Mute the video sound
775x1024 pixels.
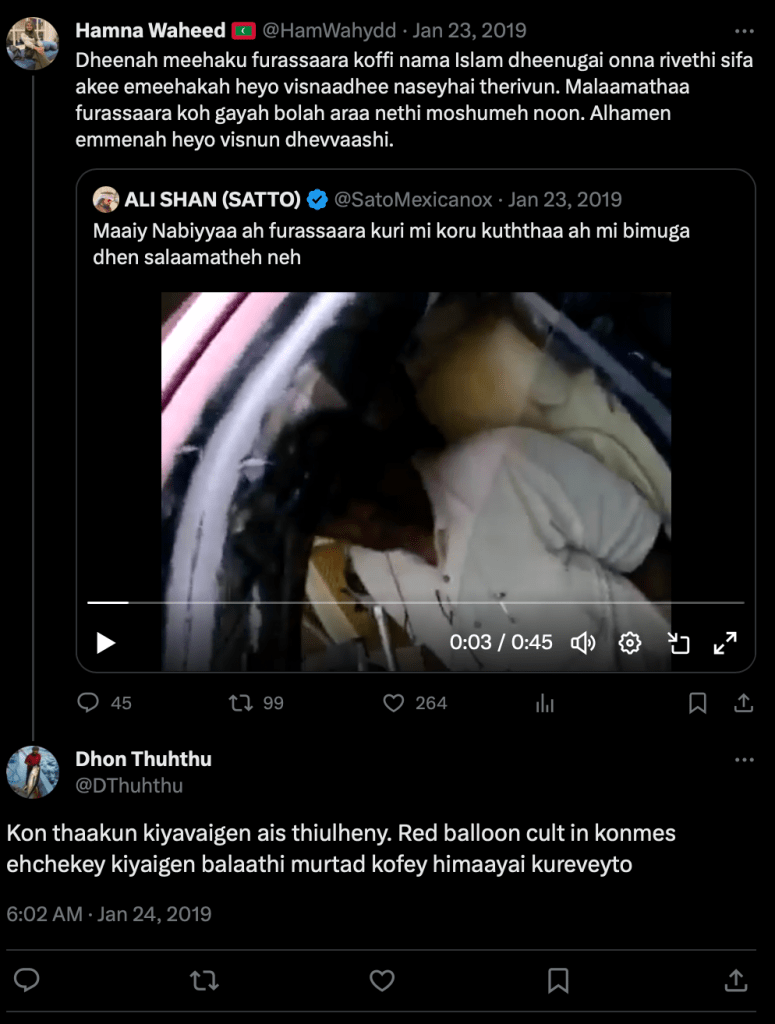[x=582, y=643]
